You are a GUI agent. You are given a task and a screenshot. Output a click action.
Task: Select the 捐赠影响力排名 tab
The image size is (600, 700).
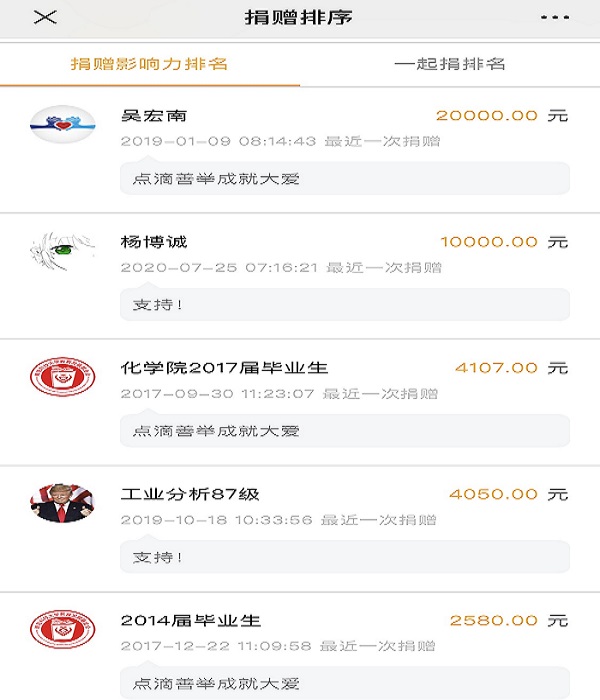point(149,64)
